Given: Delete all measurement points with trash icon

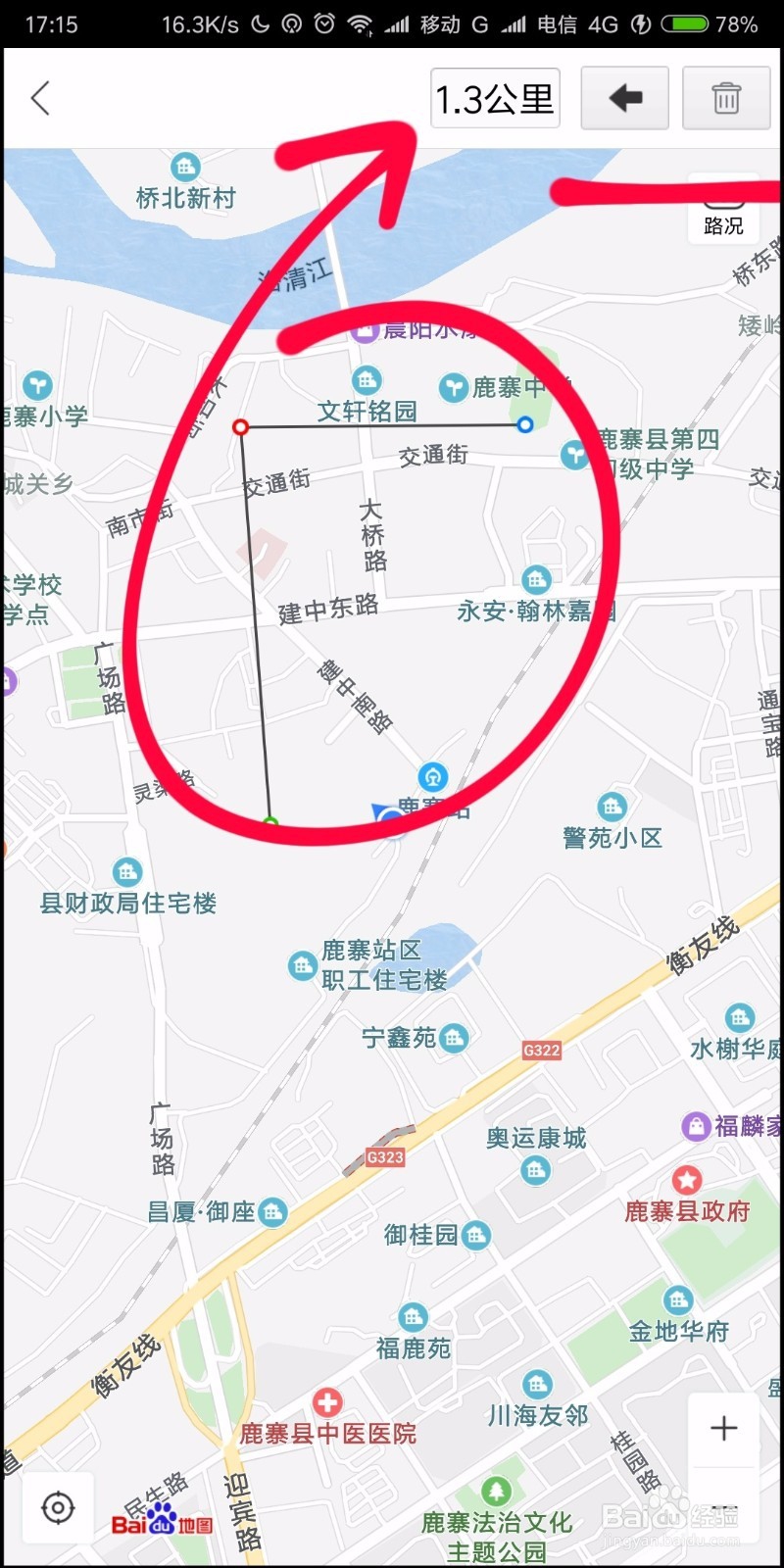Looking at the screenshot, I should (726, 98).
